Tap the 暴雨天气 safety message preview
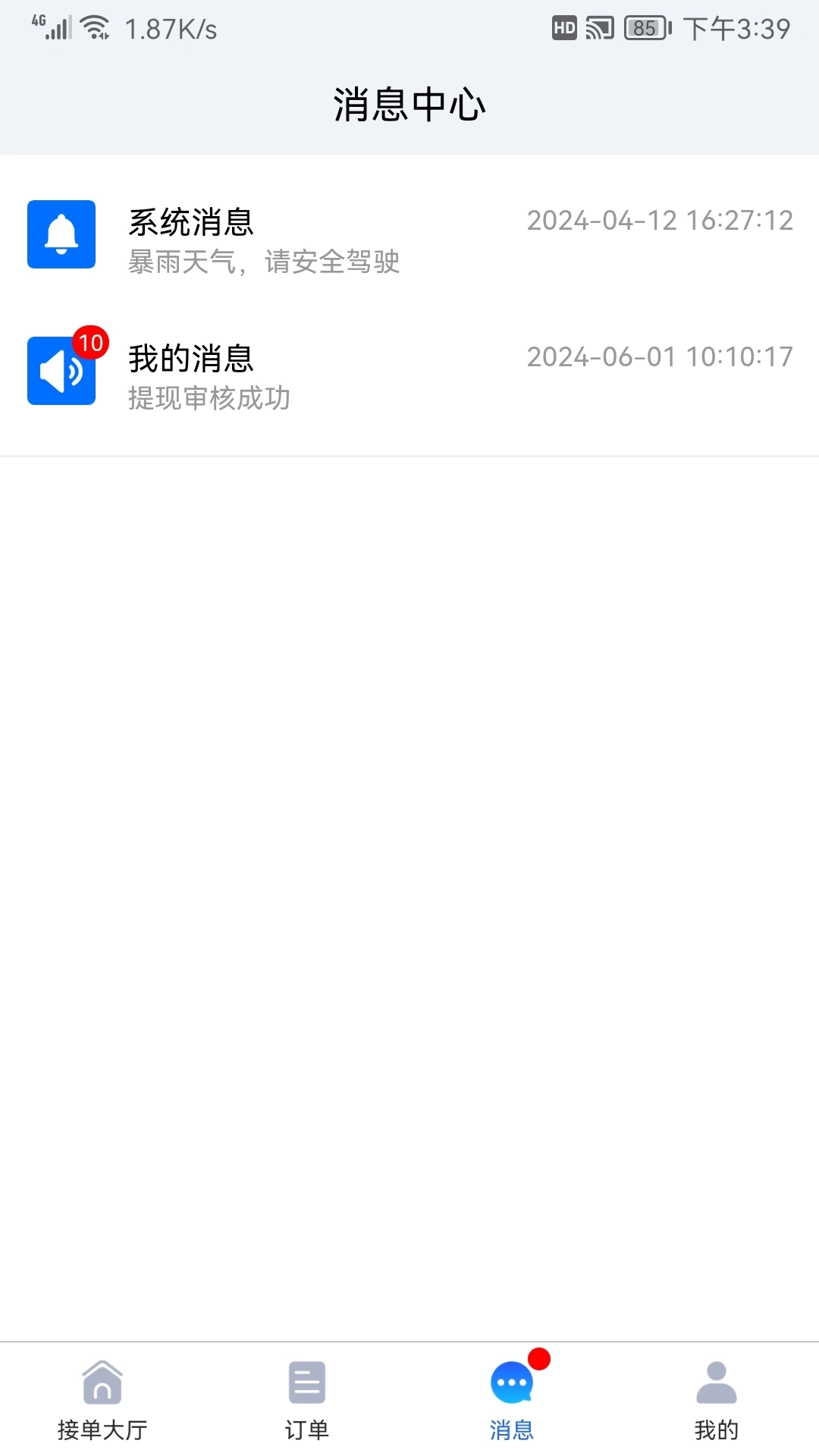 (264, 263)
